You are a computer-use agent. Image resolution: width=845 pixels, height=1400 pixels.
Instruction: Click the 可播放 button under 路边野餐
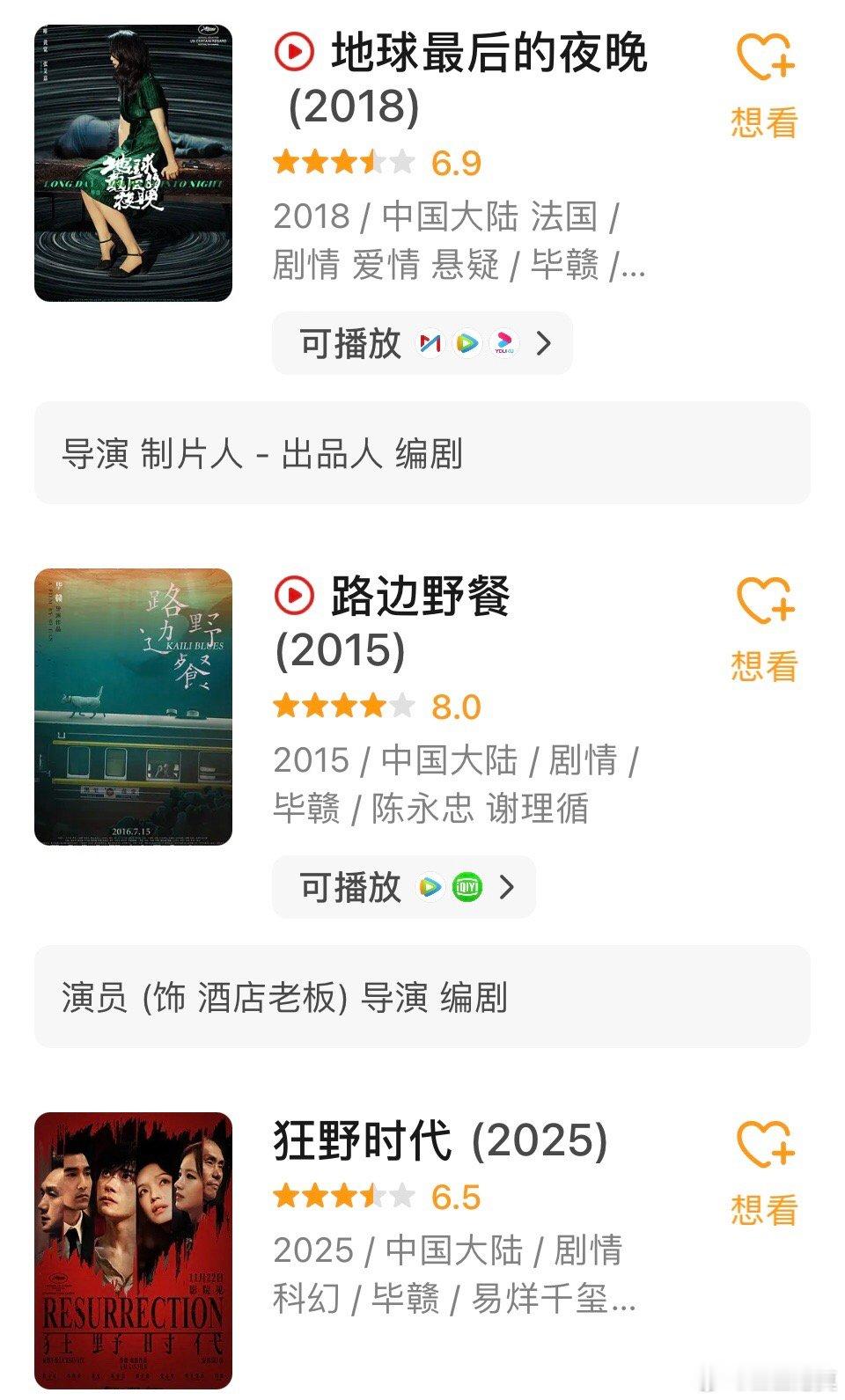point(350,888)
